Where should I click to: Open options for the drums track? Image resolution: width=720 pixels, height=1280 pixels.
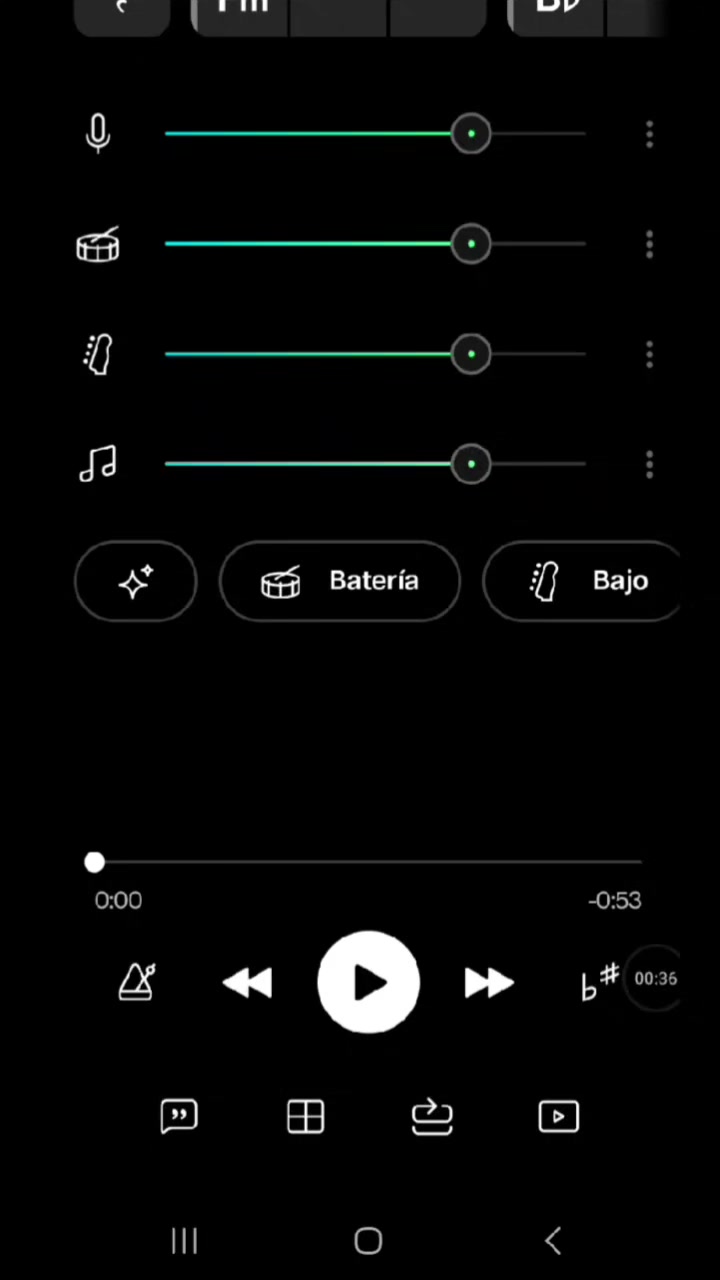649,244
